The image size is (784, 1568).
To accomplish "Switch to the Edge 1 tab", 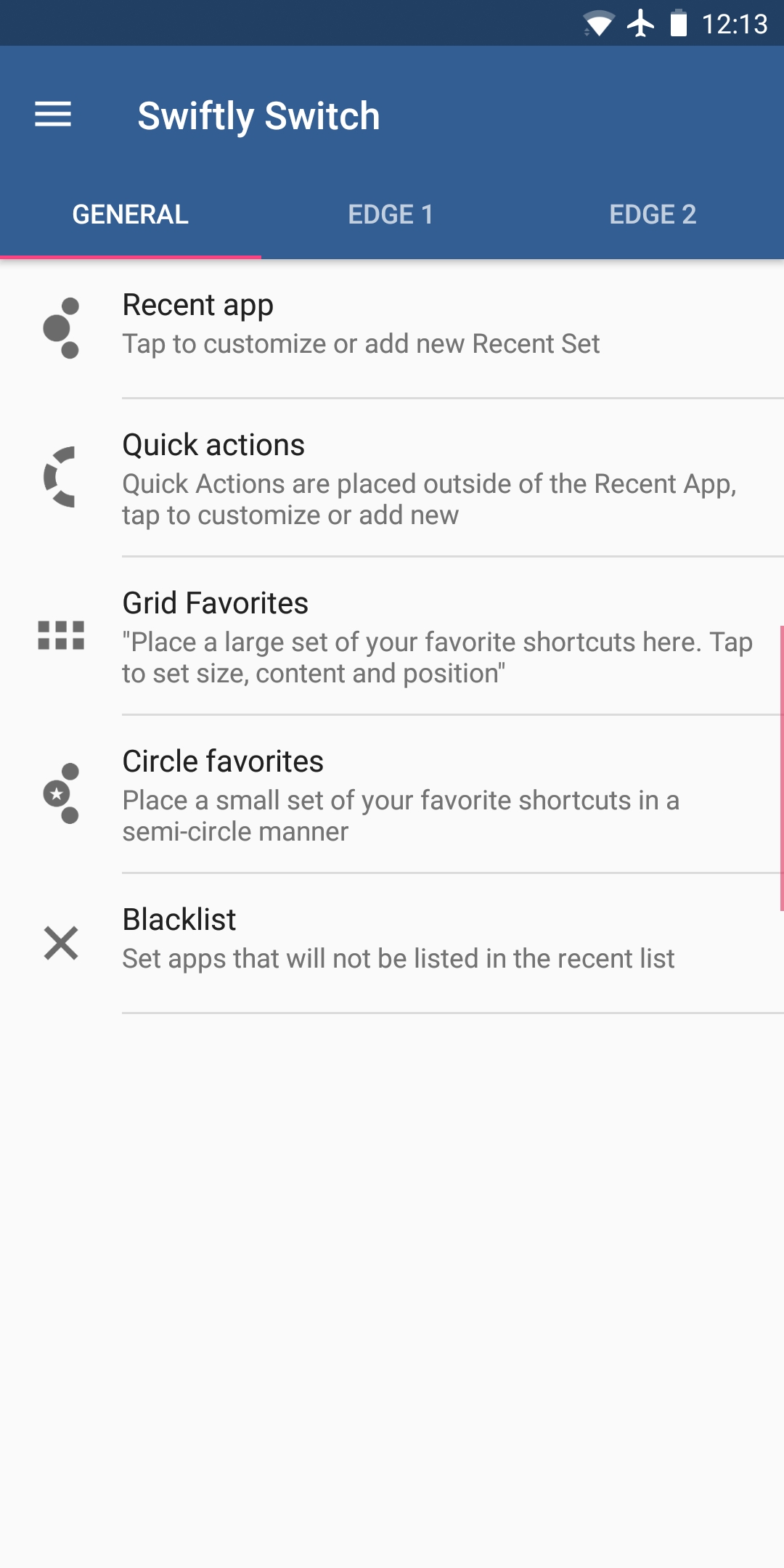I will 391,214.
